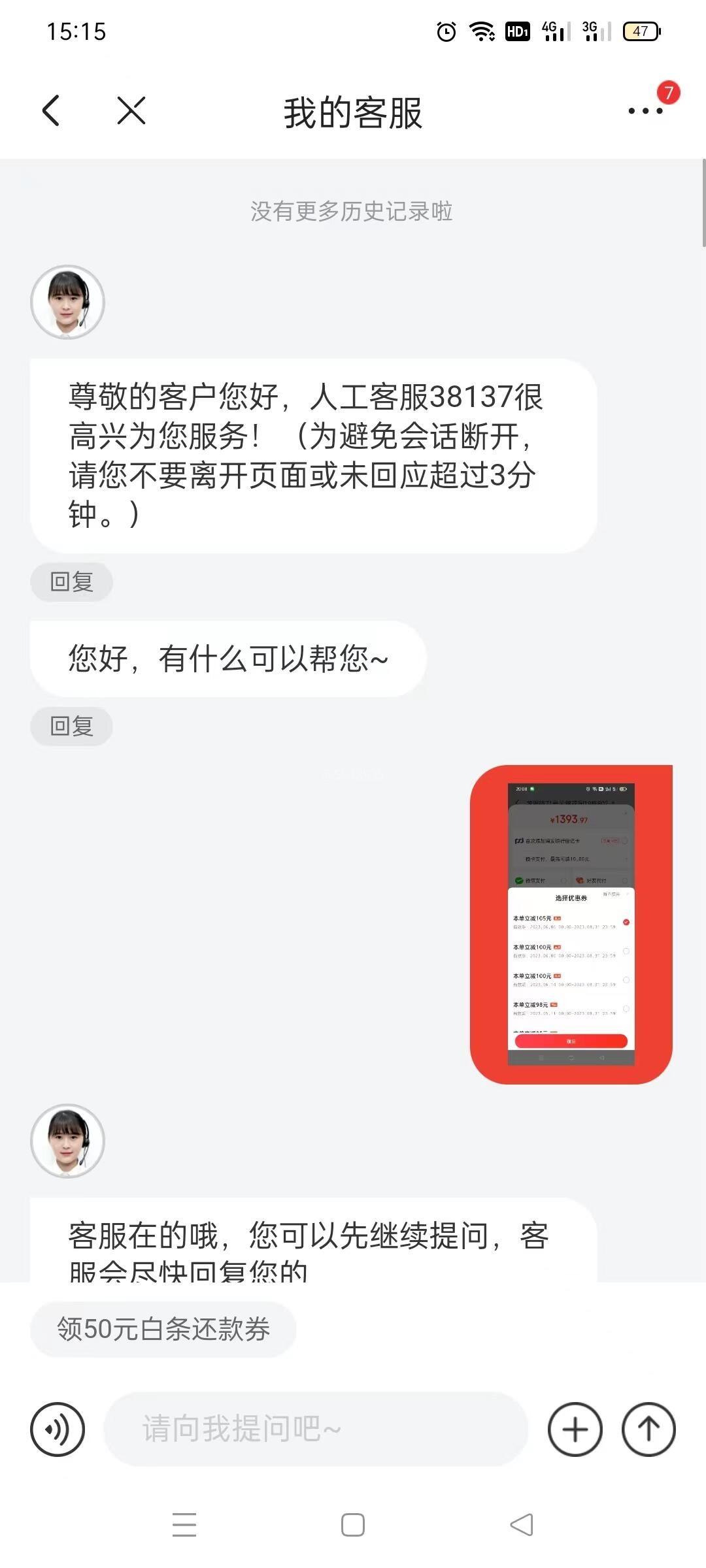Screen dimensions: 706x1568
Task: Reply to the agent greeting message
Action: click(71, 581)
